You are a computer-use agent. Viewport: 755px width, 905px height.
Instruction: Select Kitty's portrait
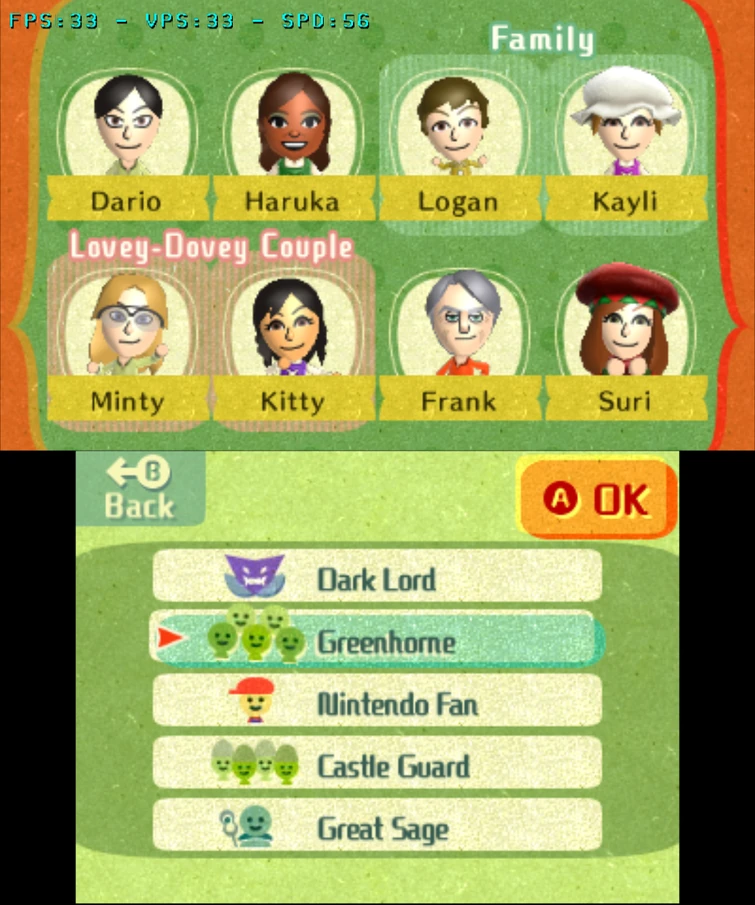point(293,325)
